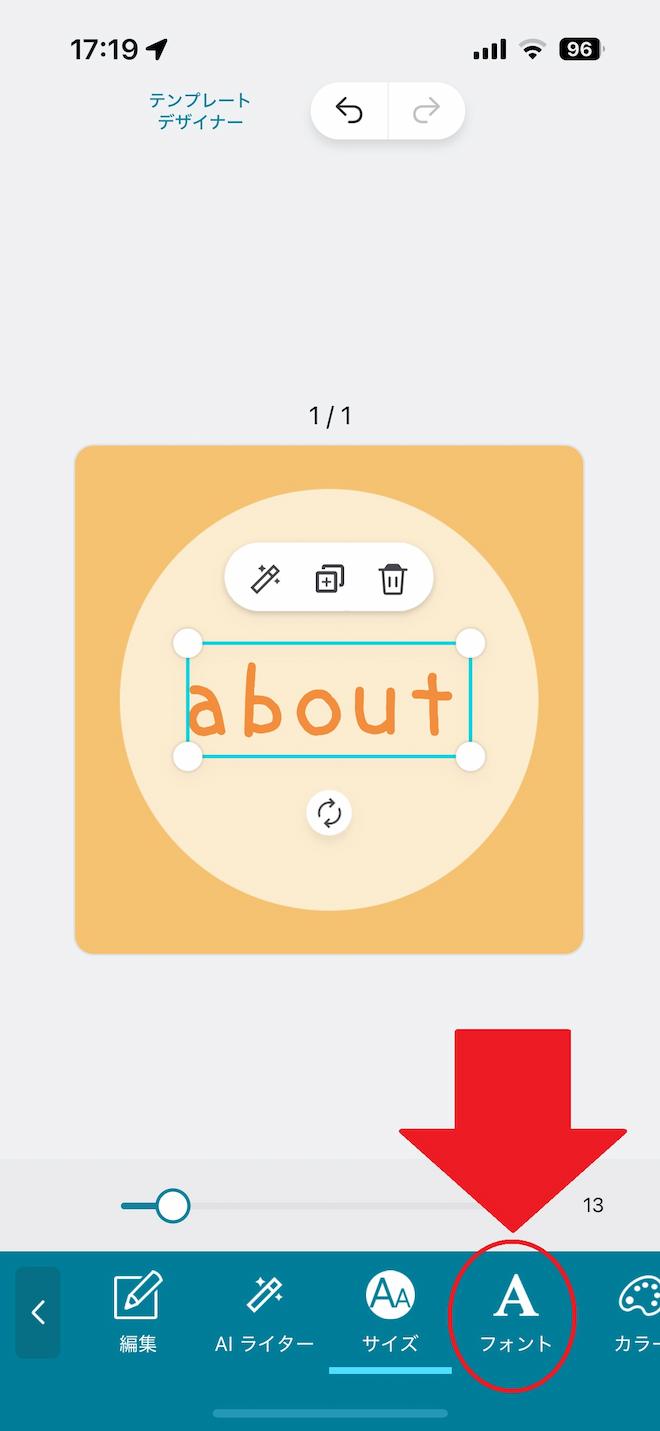The width and height of the screenshot is (660, 1431).
Task: Open AI ライター tool
Action: (264, 1312)
